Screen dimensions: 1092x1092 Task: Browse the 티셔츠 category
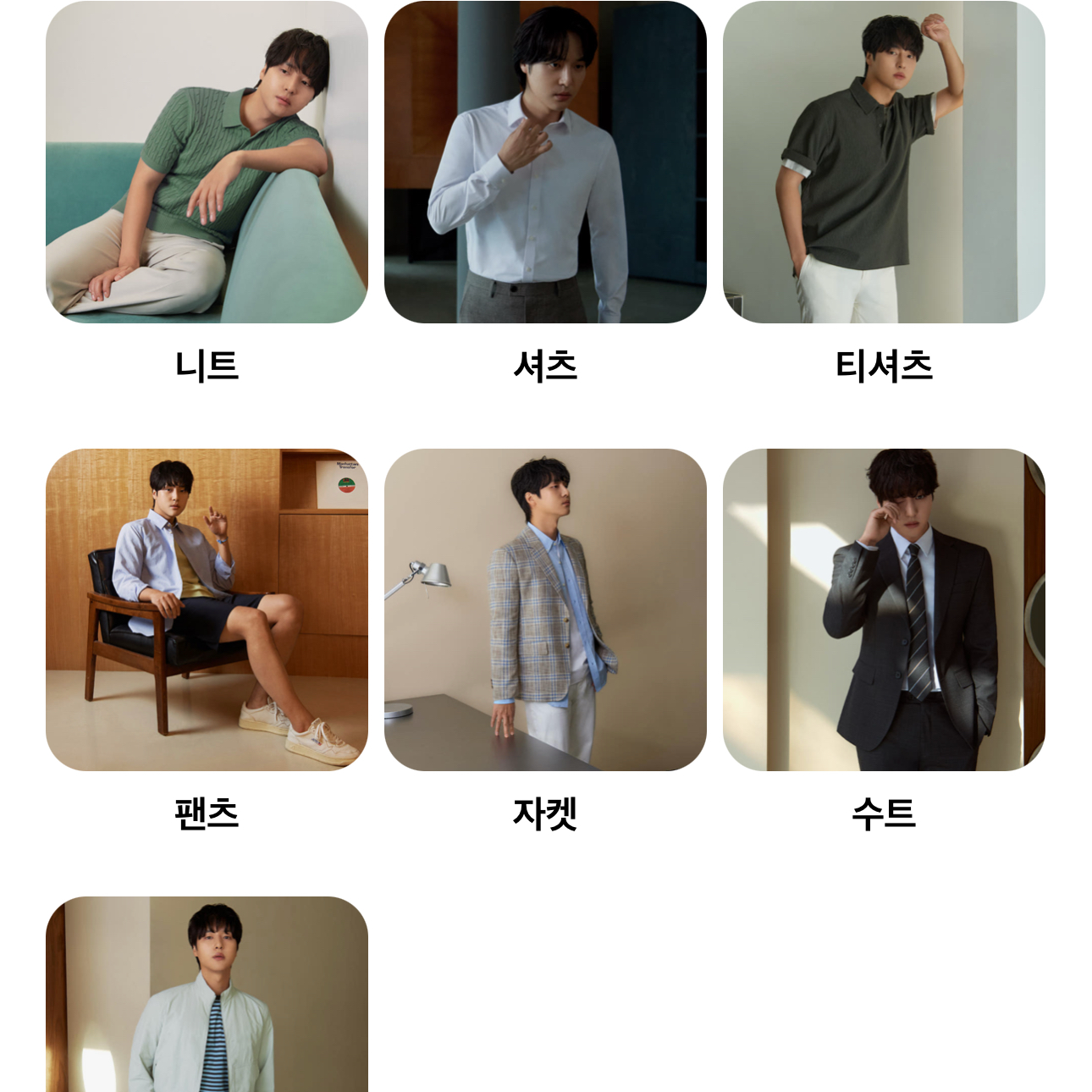point(884,162)
